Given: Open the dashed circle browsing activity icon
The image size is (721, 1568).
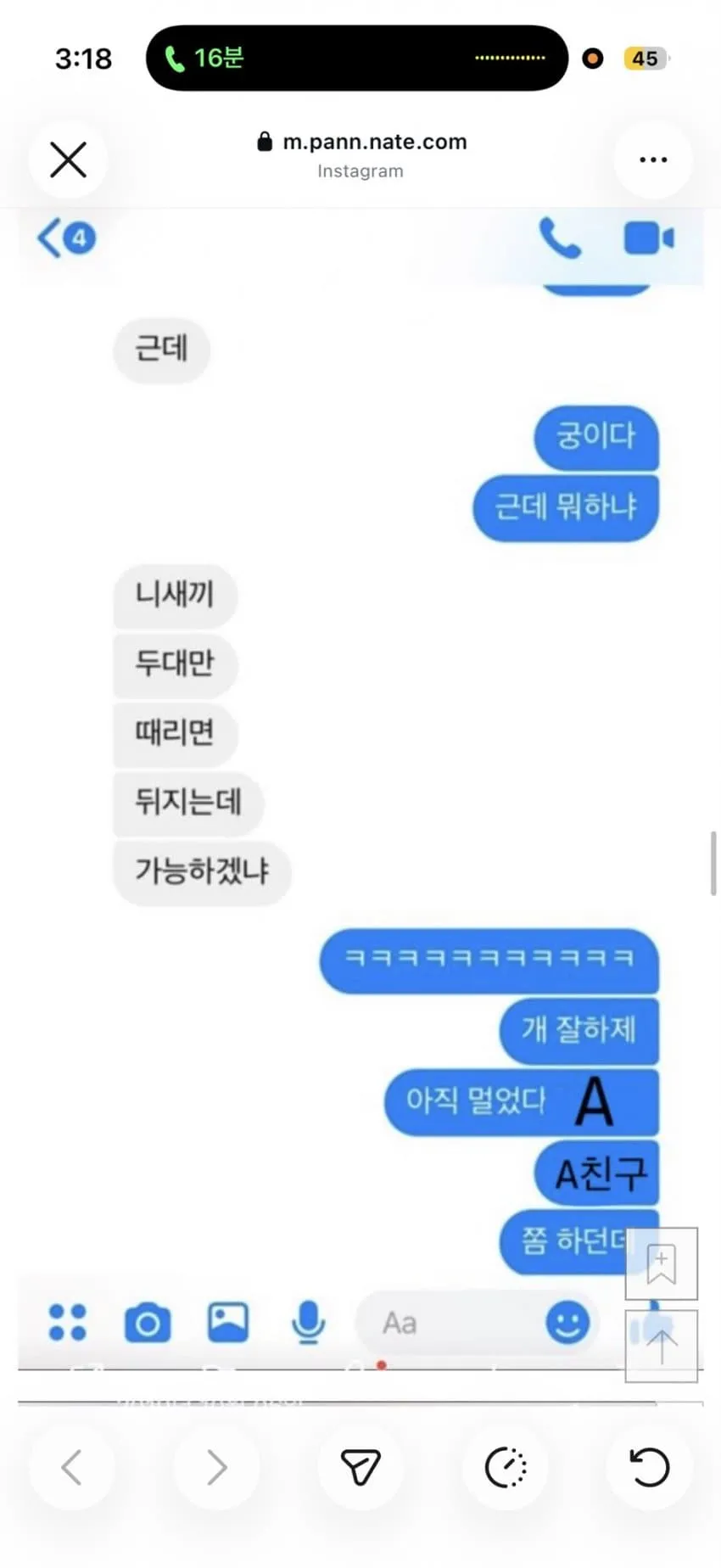Looking at the screenshot, I should (505, 1467).
